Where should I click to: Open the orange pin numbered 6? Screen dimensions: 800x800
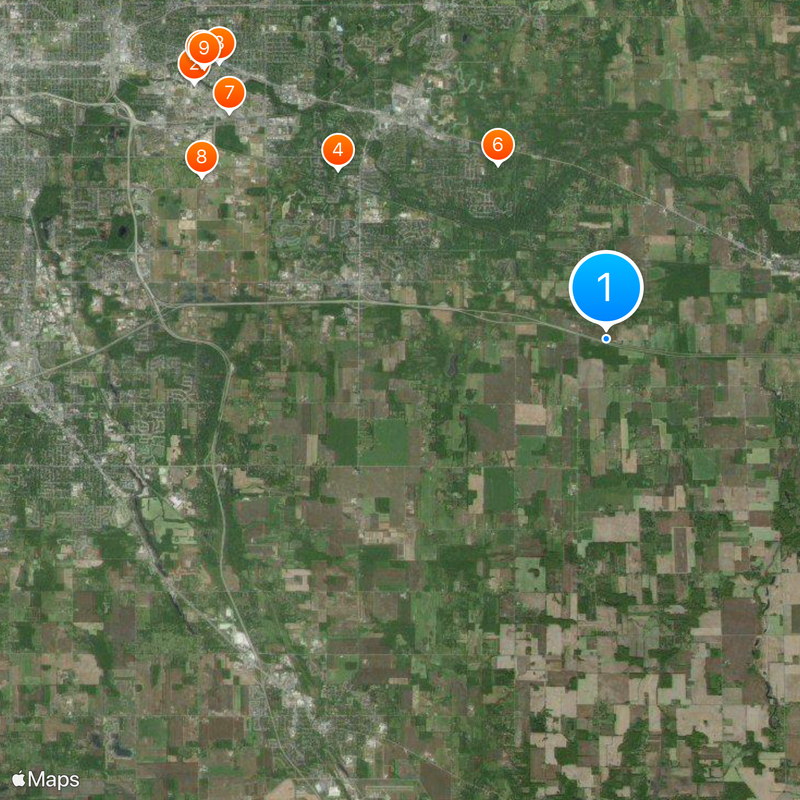click(497, 145)
